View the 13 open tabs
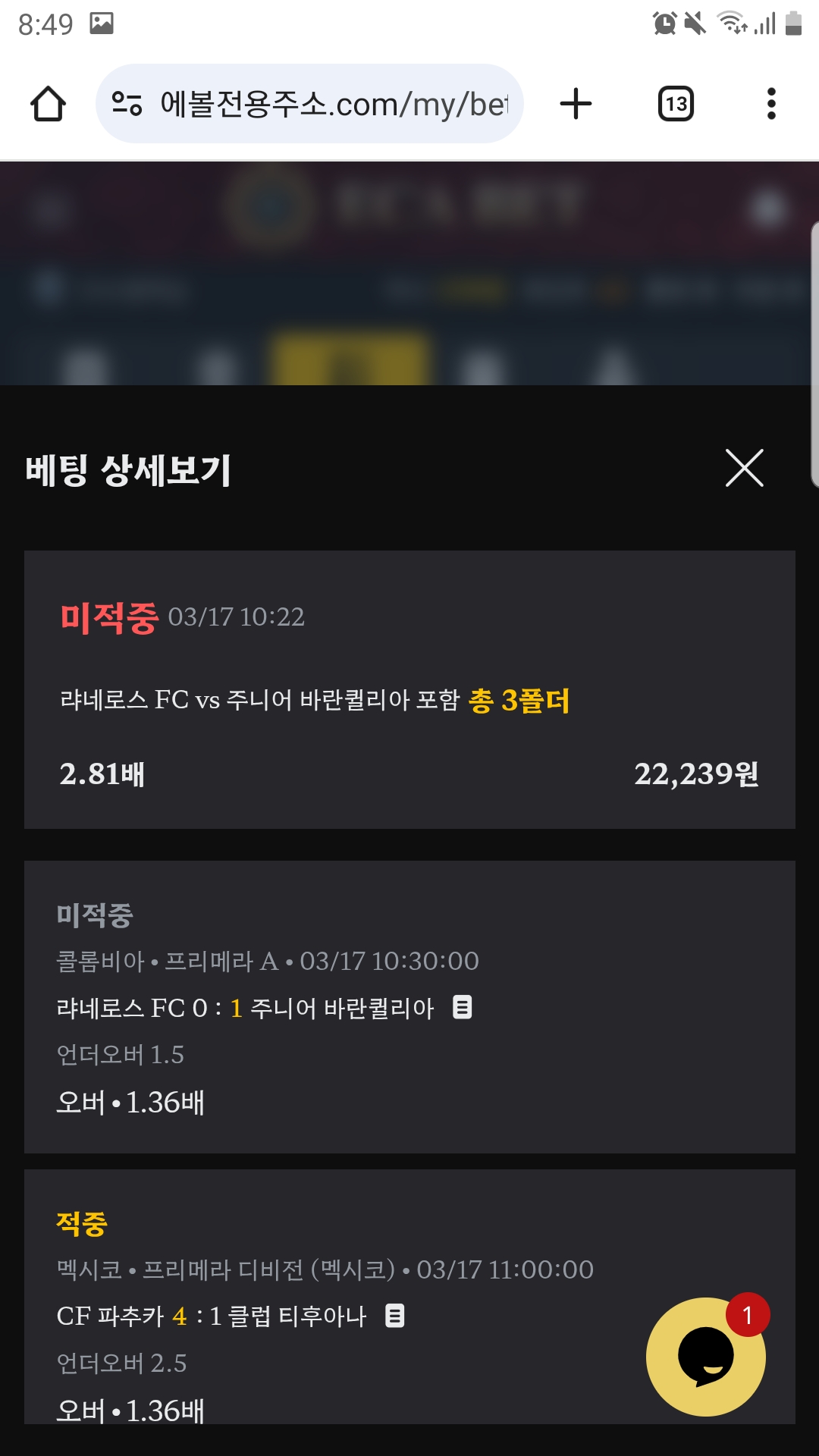Viewport: 819px width, 1456px height. [x=676, y=104]
